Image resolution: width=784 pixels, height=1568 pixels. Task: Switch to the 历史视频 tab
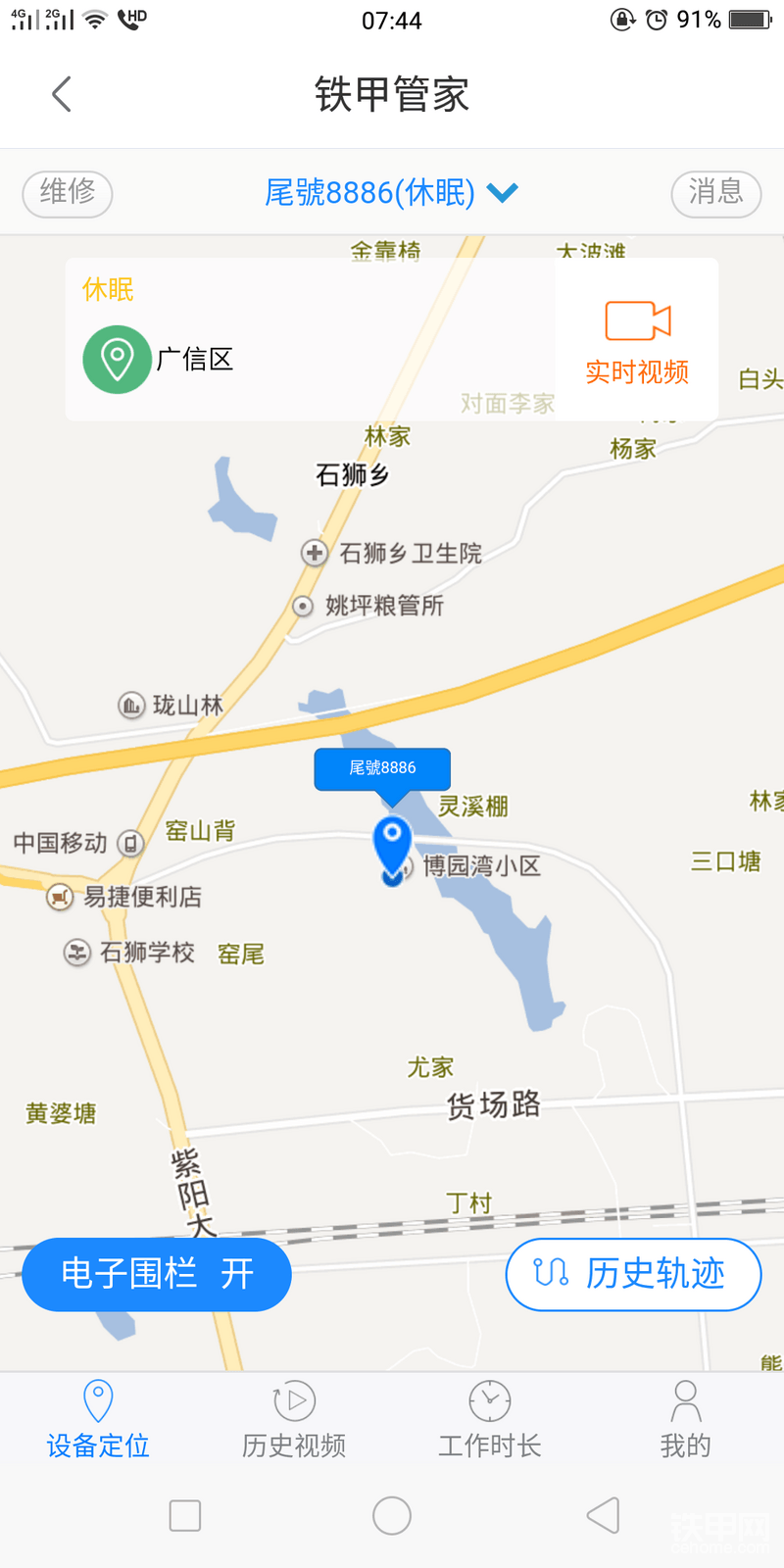pyautogui.click(x=294, y=1419)
